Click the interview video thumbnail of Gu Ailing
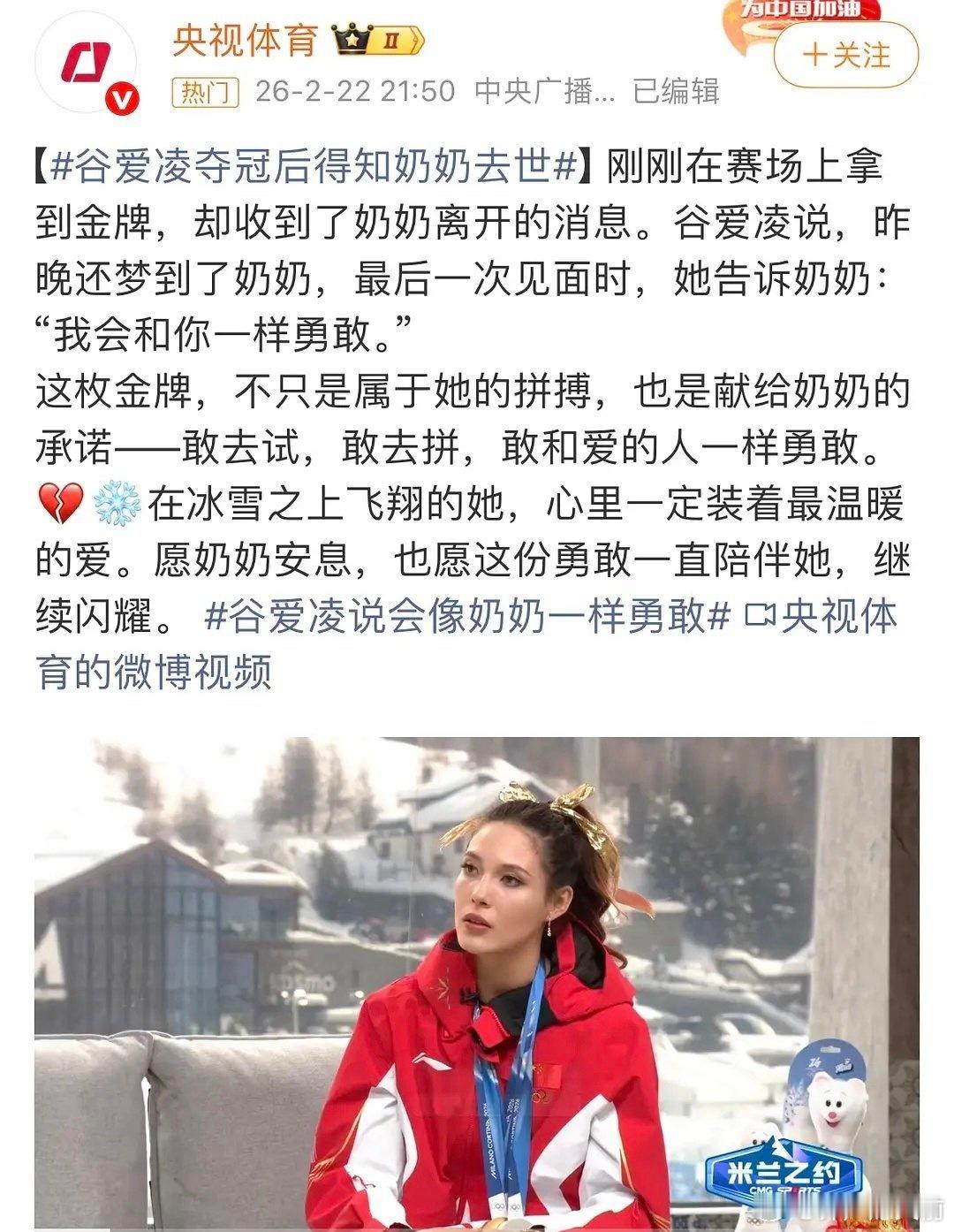This screenshot has height=1232, width=954. (477, 972)
